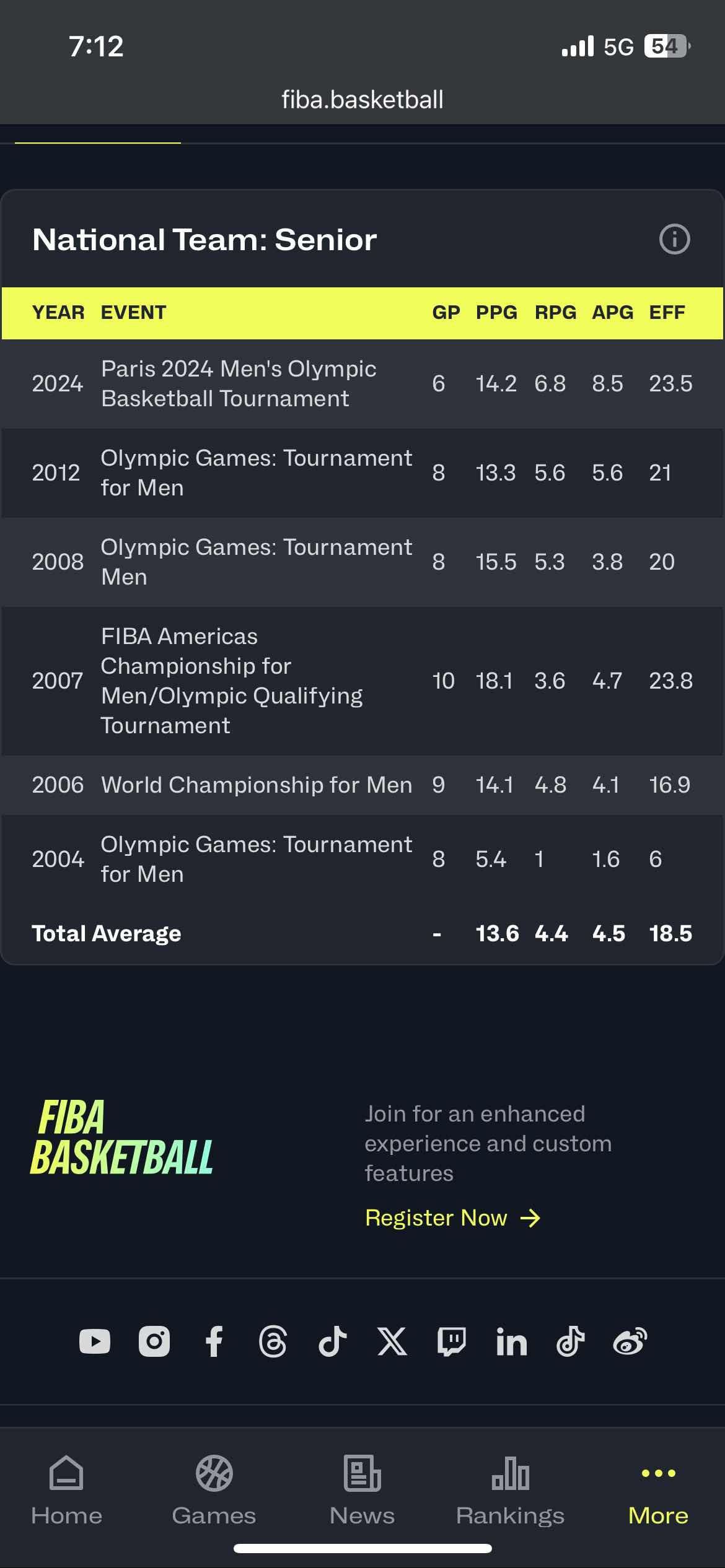The height and width of the screenshot is (1568, 725).
Task: Open FIBA's TikTok account
Action: click(x=333, y=1341)
